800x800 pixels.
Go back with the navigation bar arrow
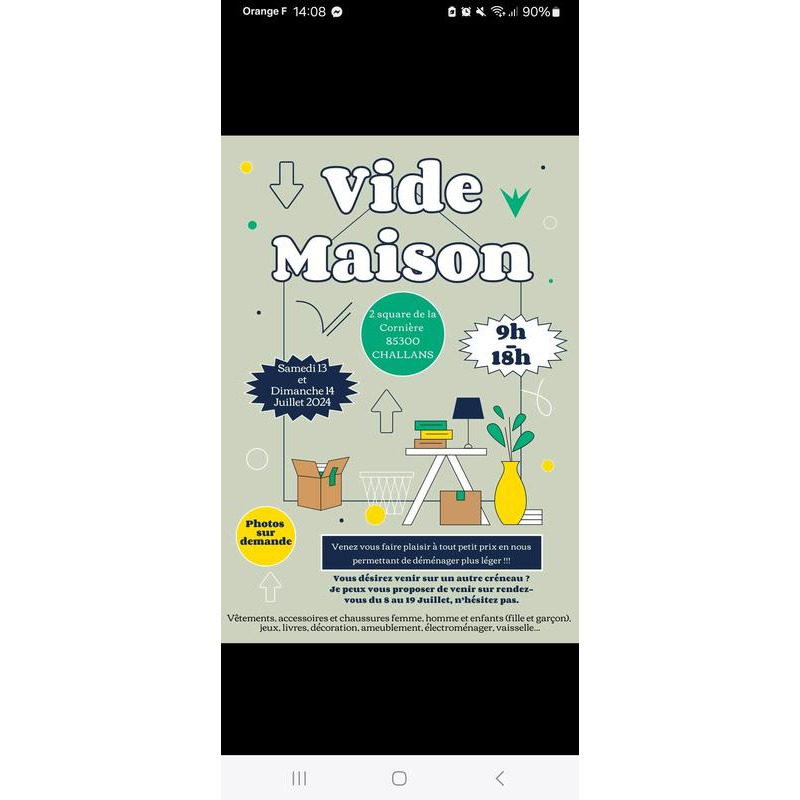[x=500, y=778]
